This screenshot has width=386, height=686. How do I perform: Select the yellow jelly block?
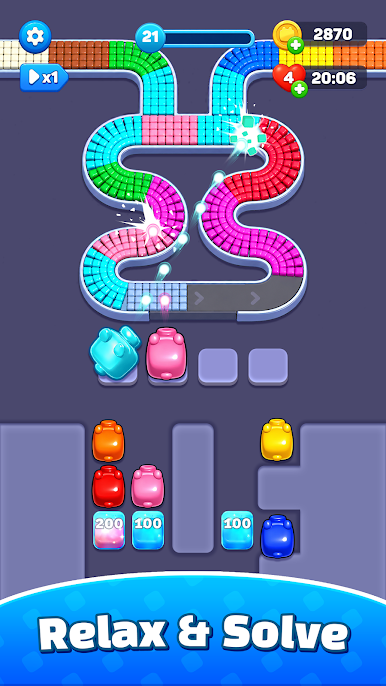(277, 439)
